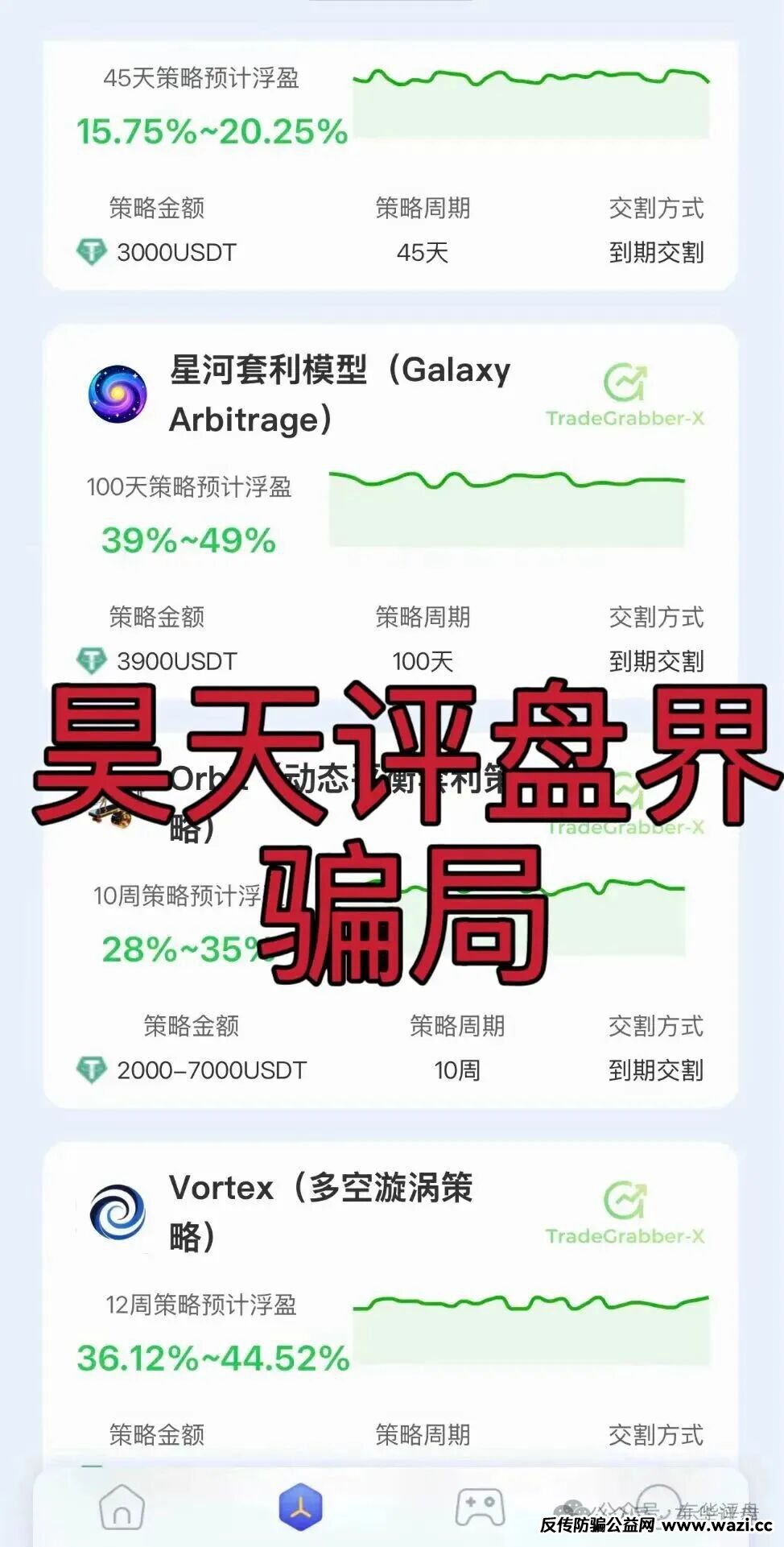Open the 45-day 3000USDT strategy card
Viewport: 784px width, 1547px height.
coord(390,161)
